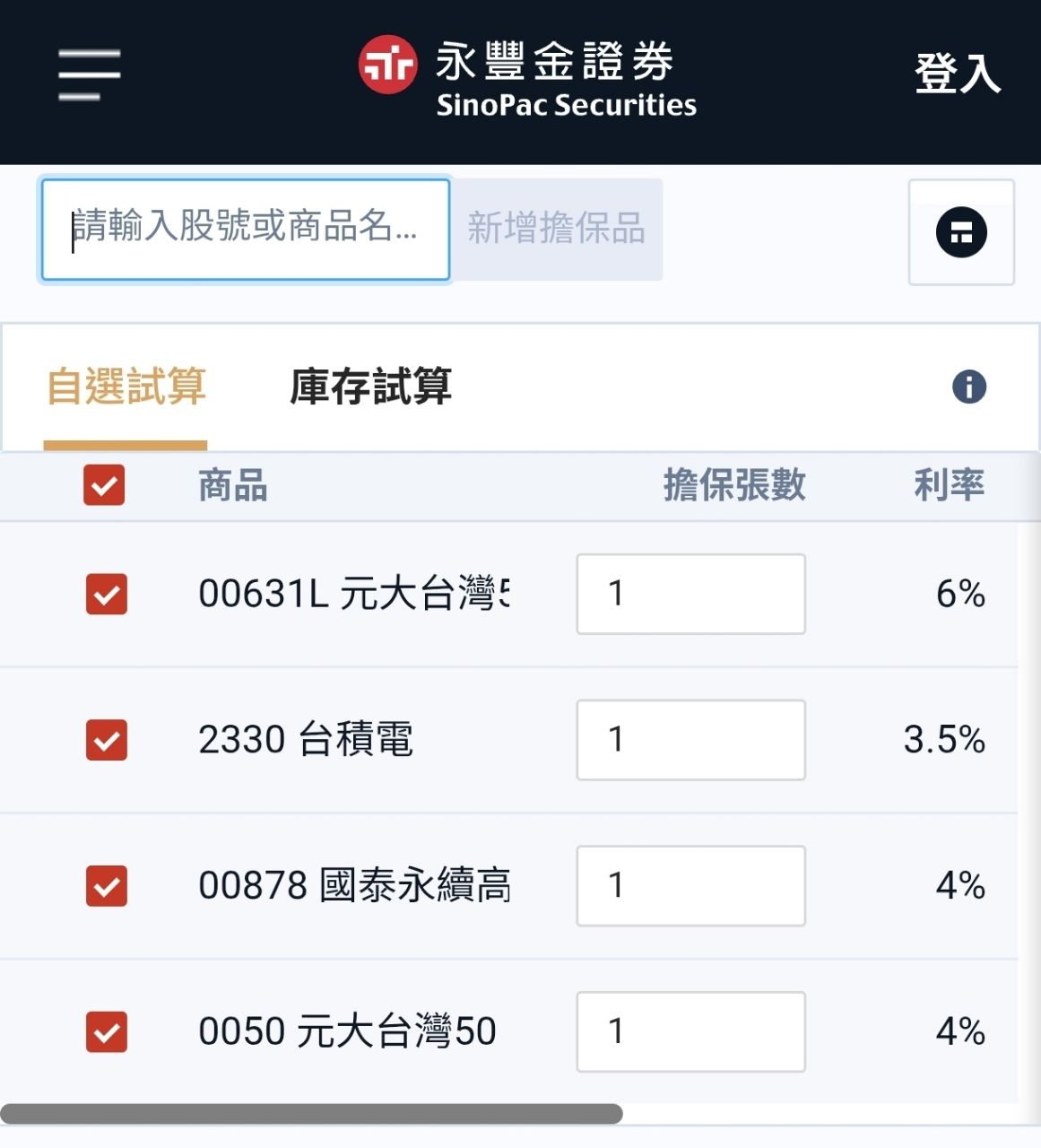This screenshot has width=1041, height=1148.
Task: Edit the collateral quantity for 00631L
Action: click(x=690, y=594)
